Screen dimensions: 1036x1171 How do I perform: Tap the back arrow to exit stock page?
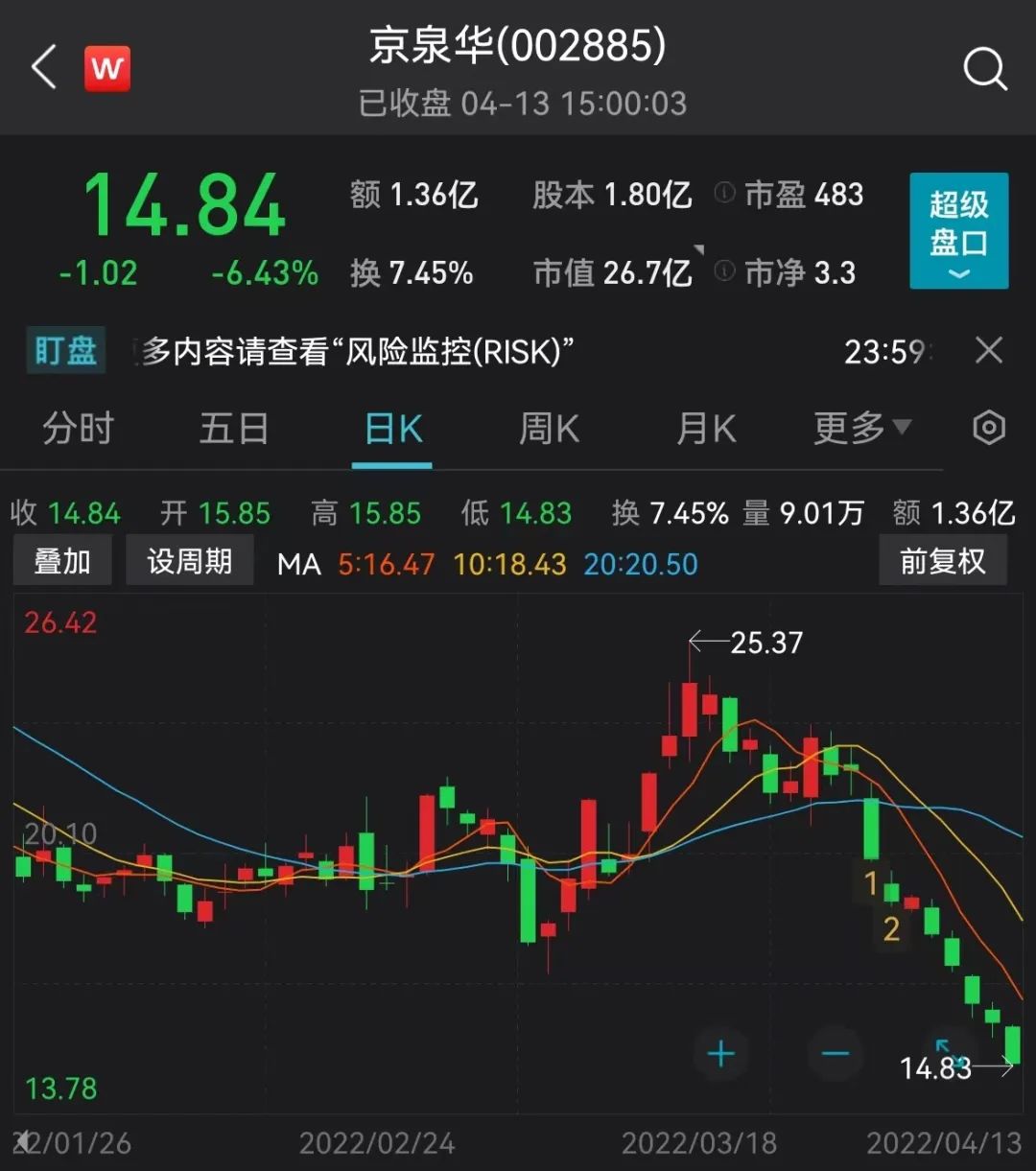[x=41, y=68]
